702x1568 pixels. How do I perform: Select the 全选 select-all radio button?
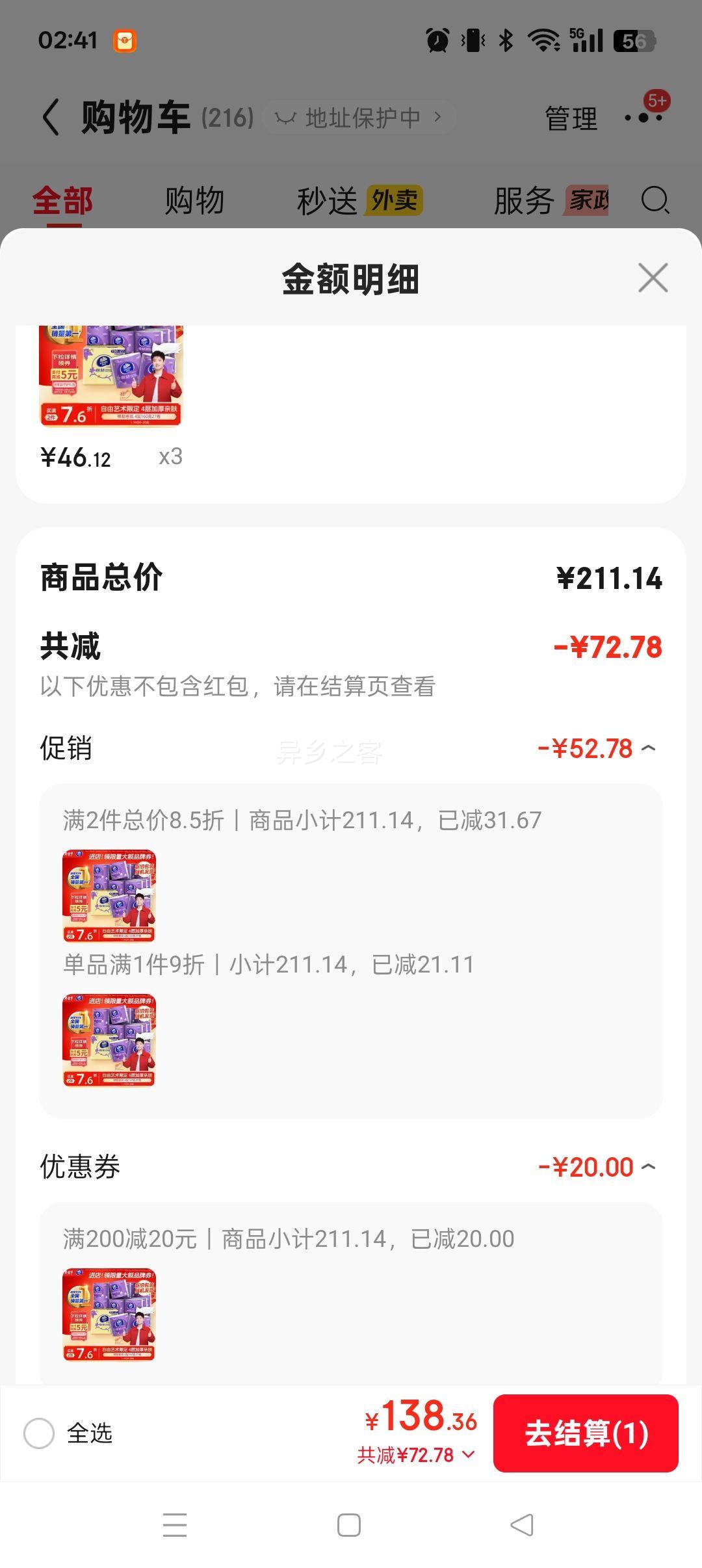point(40,1433)
